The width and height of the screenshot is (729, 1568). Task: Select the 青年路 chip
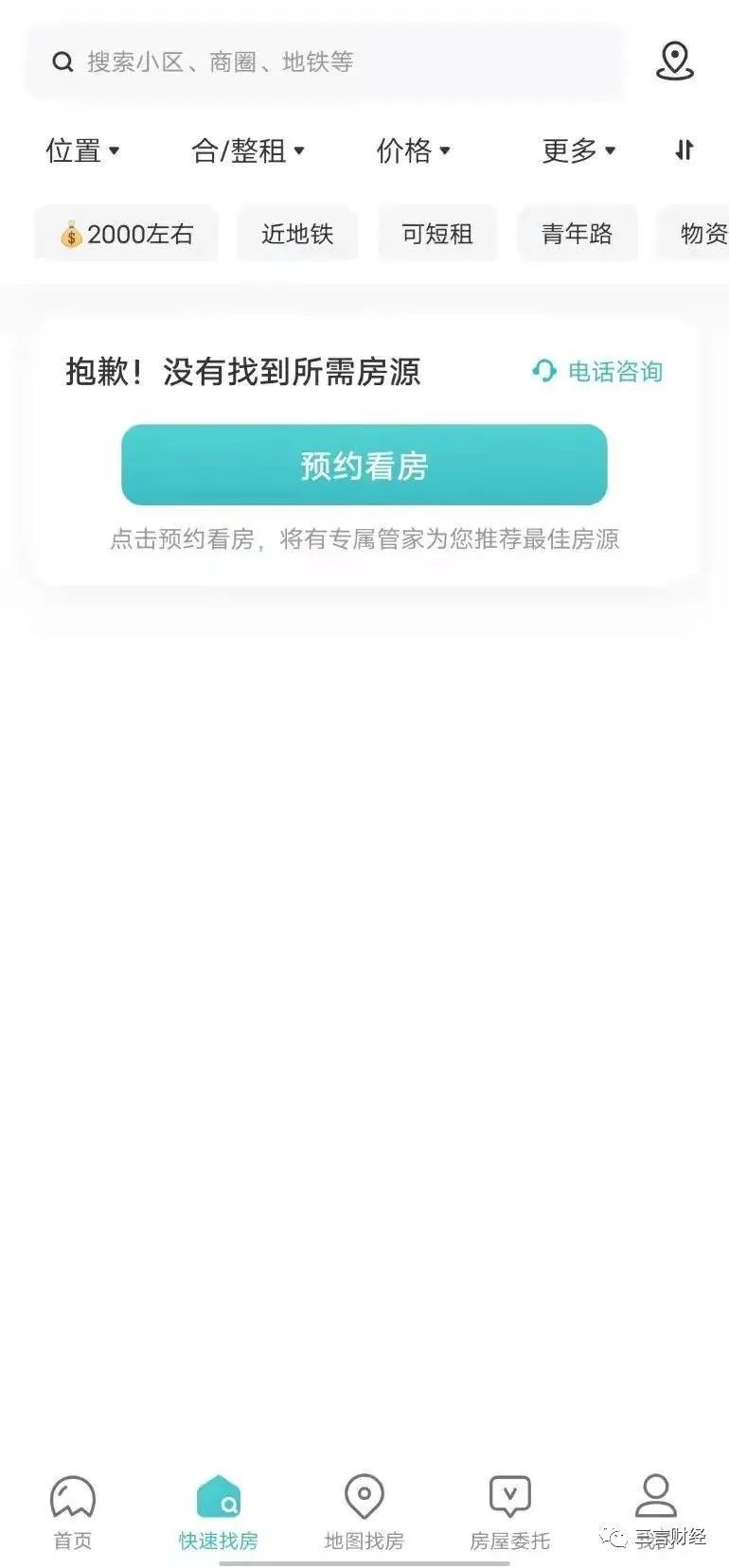click(577, 234)
